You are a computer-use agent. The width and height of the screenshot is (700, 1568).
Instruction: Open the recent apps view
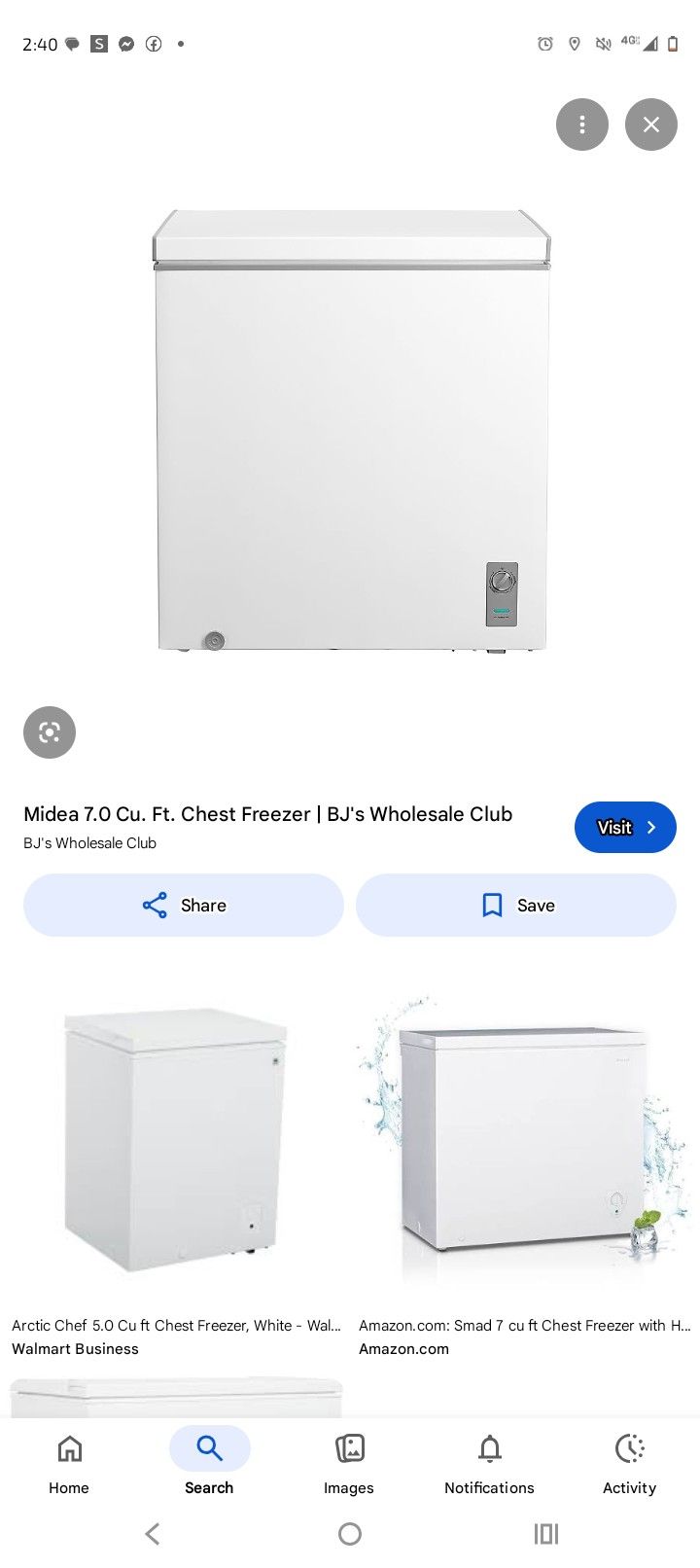(546, 1534)
